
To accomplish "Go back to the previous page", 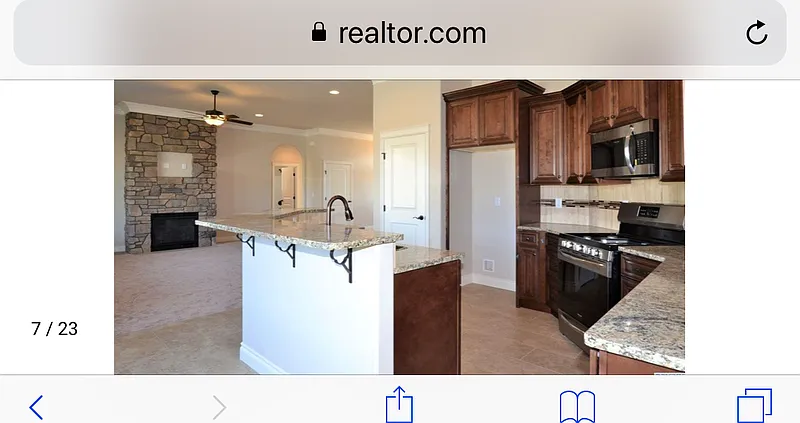I will pos(36,407).
